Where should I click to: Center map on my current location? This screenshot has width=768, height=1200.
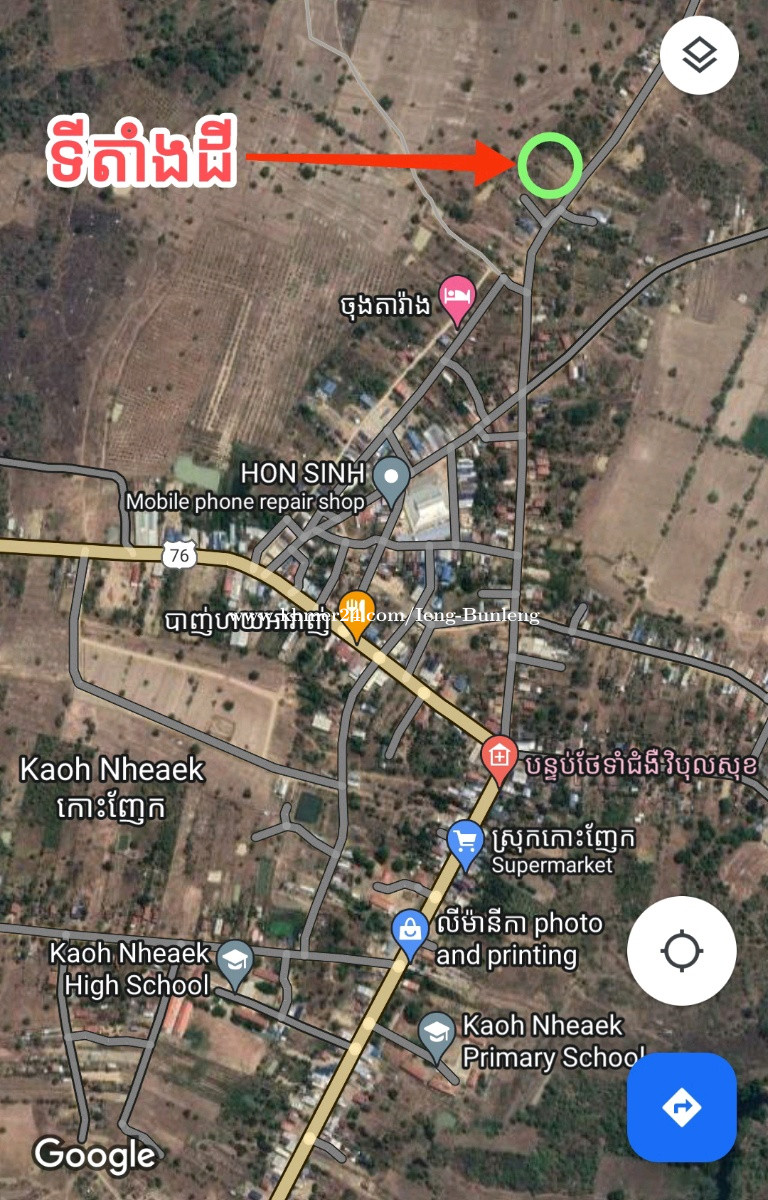click(681, 950)
